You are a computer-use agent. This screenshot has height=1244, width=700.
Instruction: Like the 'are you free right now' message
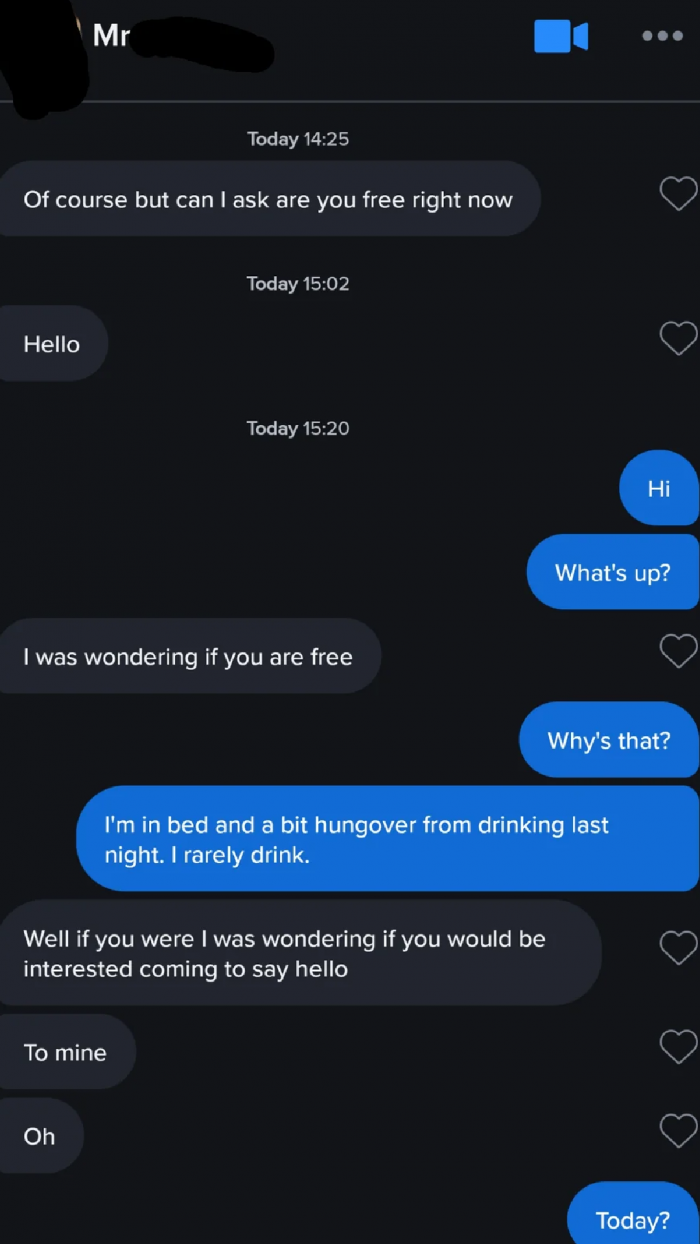click(x=678, y=194)
